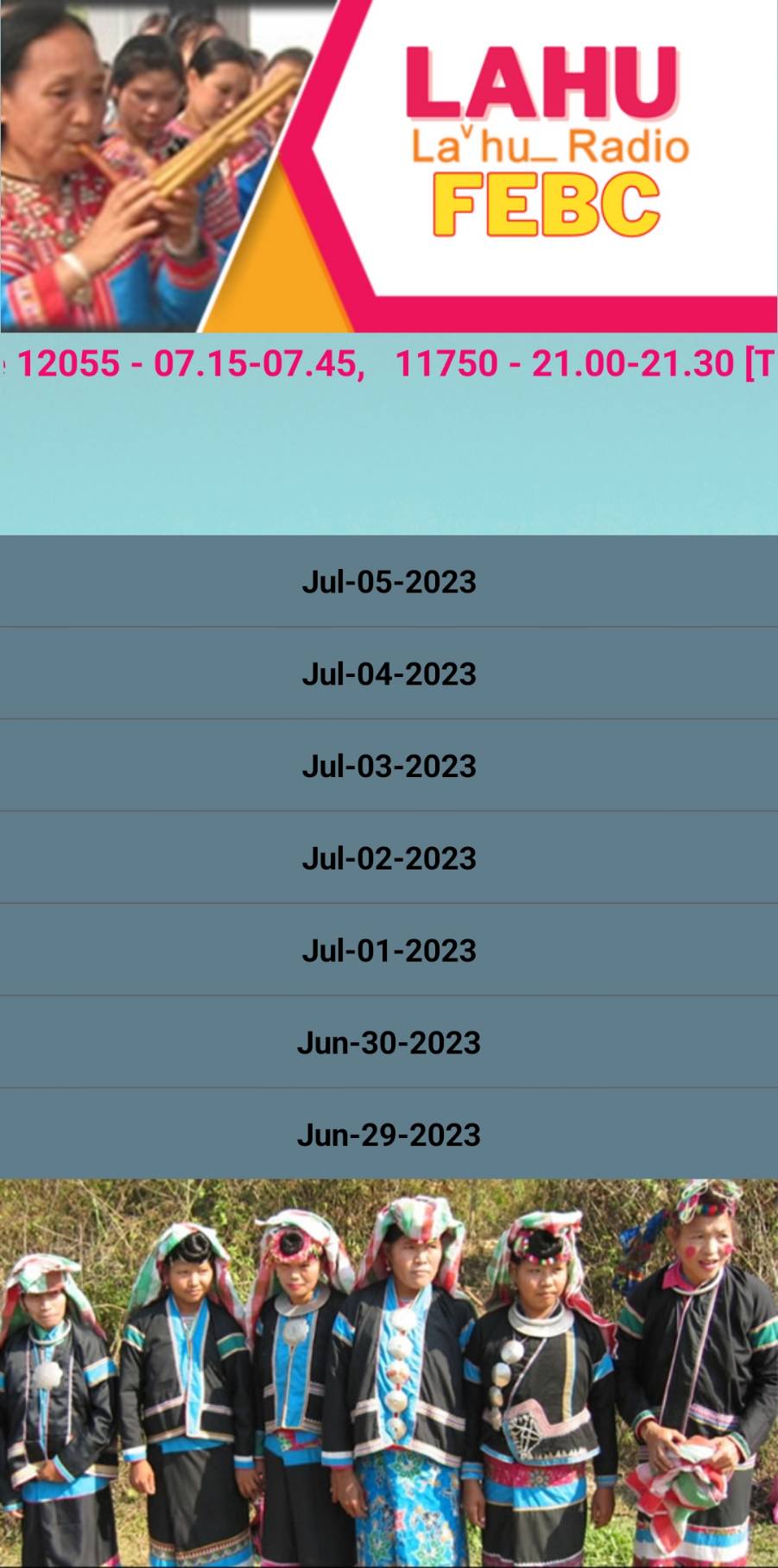This screenshot has width=778, height=1568.
Task: Choose the Jul-01-2023 broadcast
Action: (389, 950)
